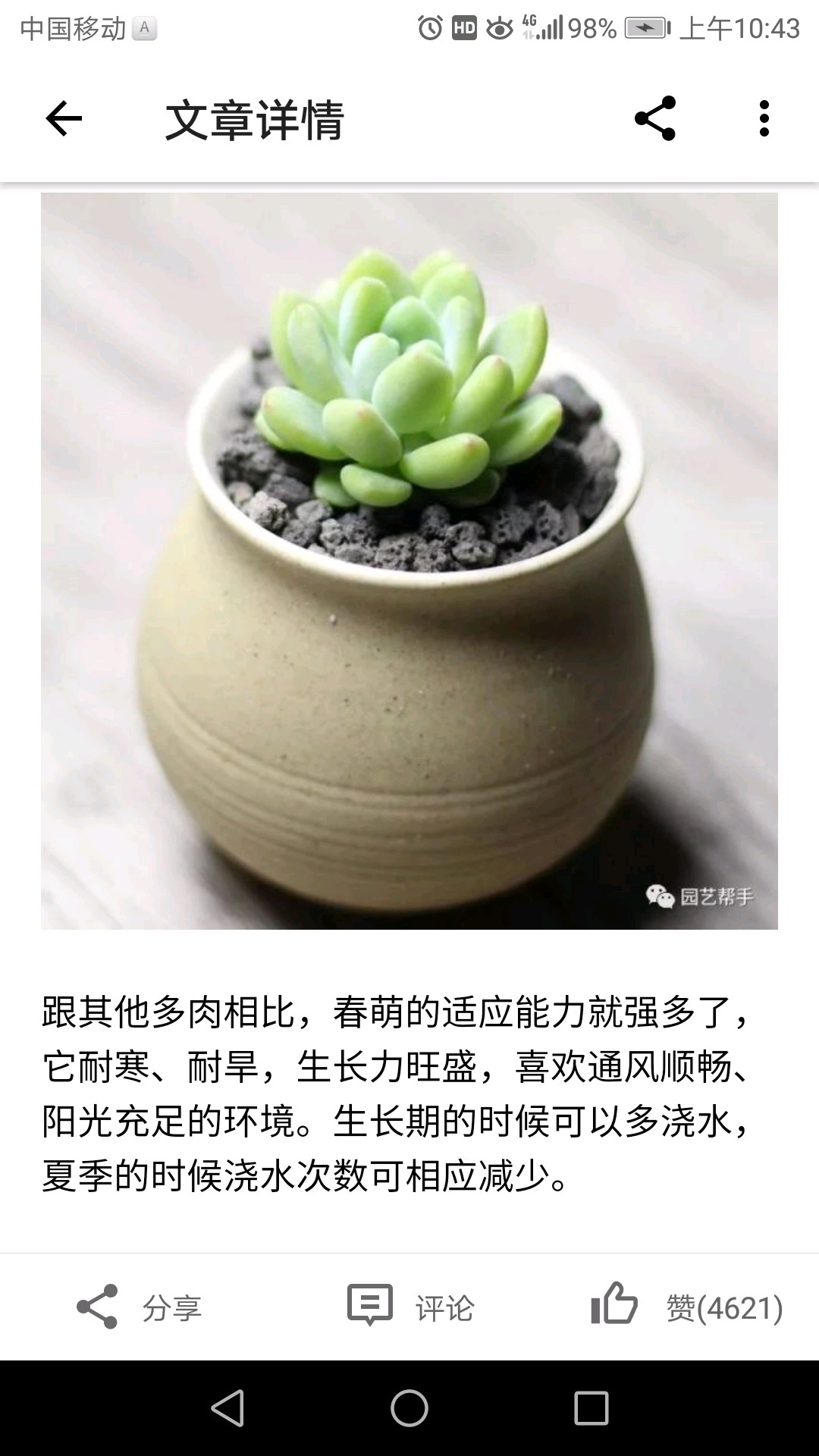Share the article via the bottom 分享 button
Image resolution: width=819 pixels, height=1456 pixels.
coord(139,1307)
